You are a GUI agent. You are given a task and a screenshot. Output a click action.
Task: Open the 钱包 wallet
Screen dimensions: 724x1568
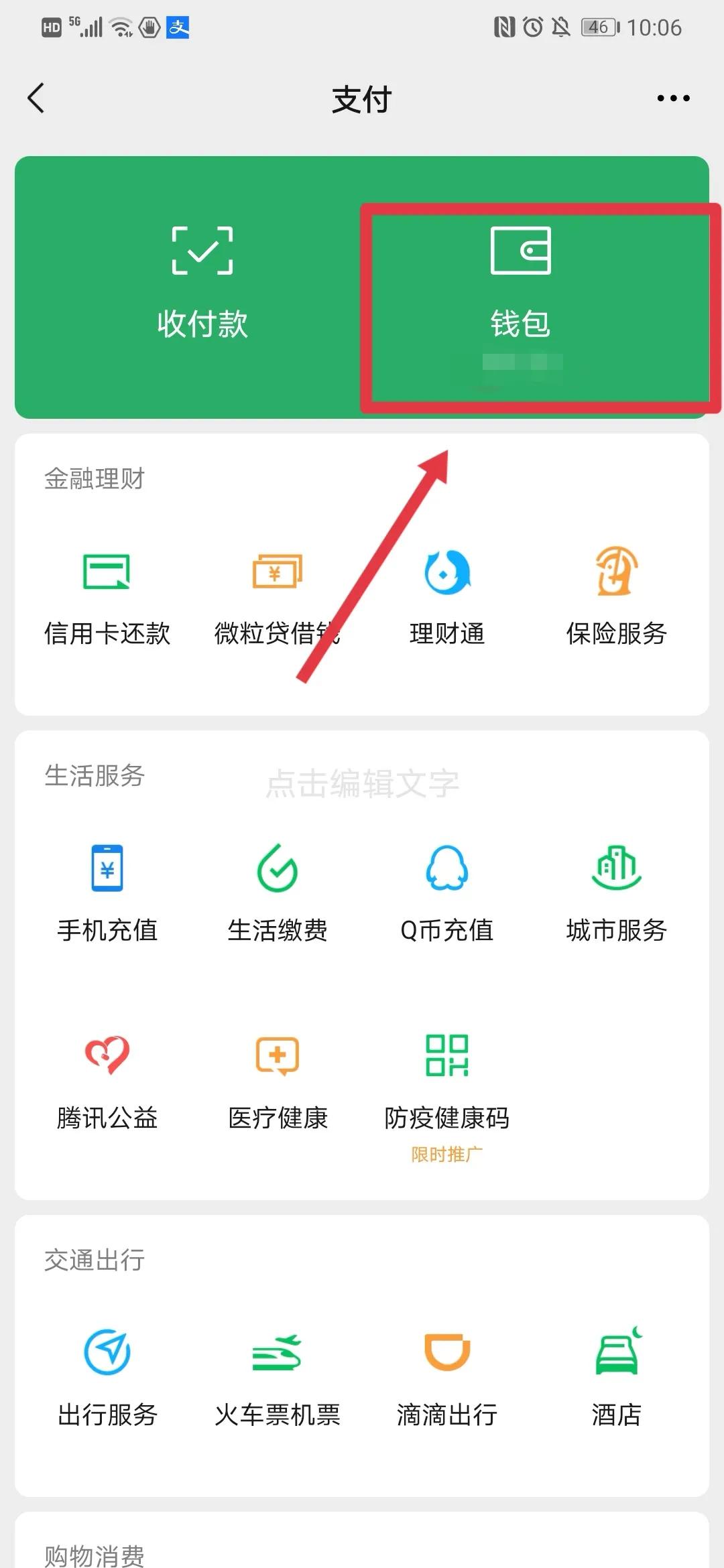520,281
